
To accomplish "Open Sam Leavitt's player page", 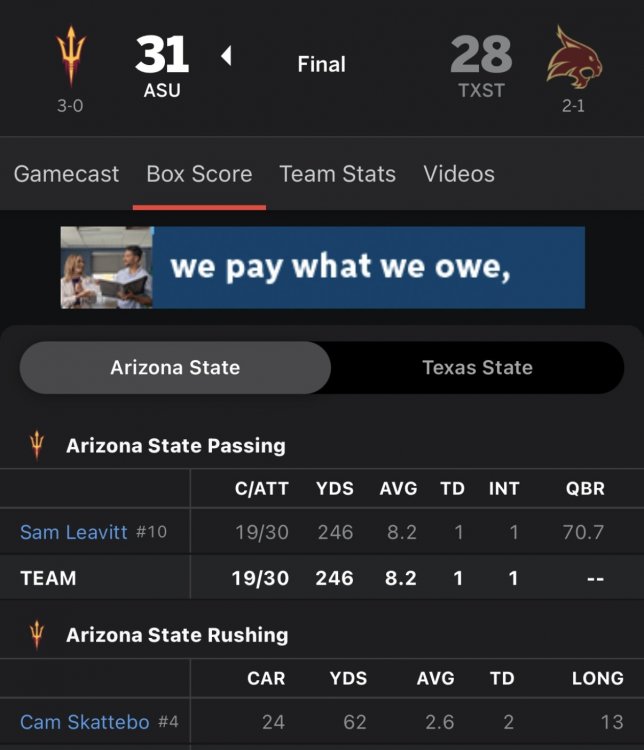I will coord(74,532).
